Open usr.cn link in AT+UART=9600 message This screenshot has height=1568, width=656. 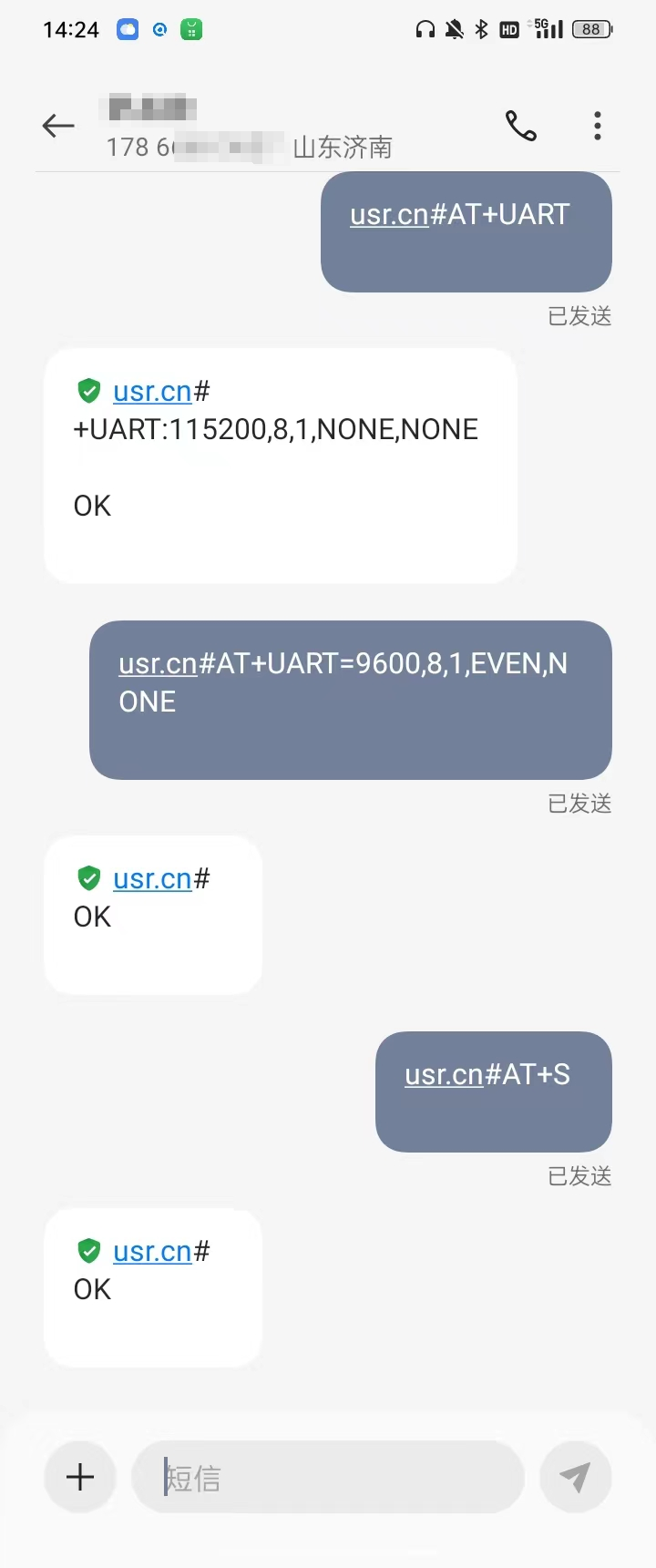coord(158,664)
